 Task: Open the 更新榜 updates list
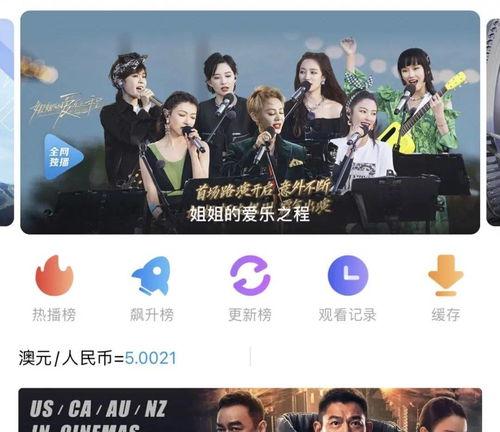250,289
